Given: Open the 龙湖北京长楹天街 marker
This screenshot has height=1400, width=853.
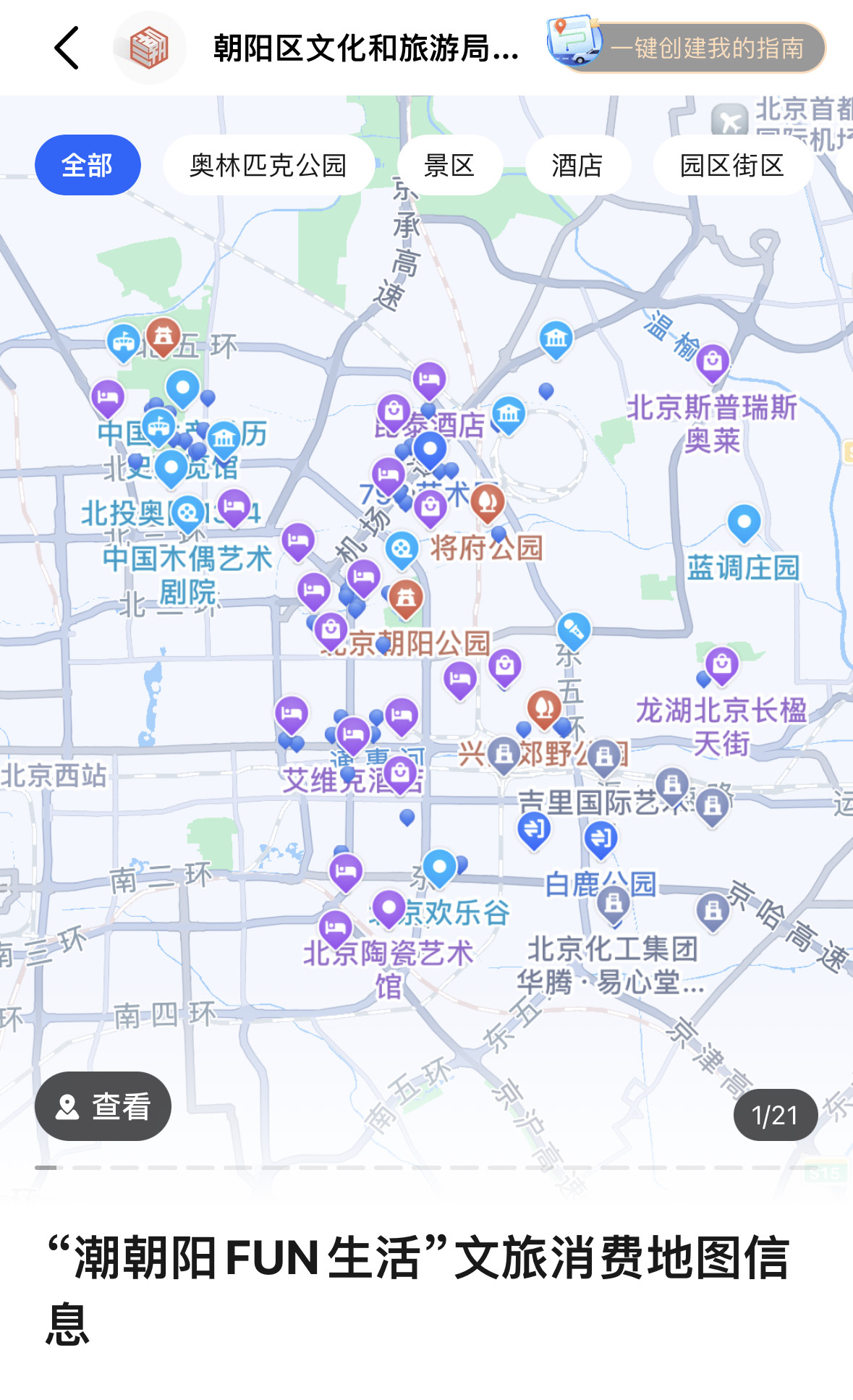Looking at the screenshot, I should 722,664.
